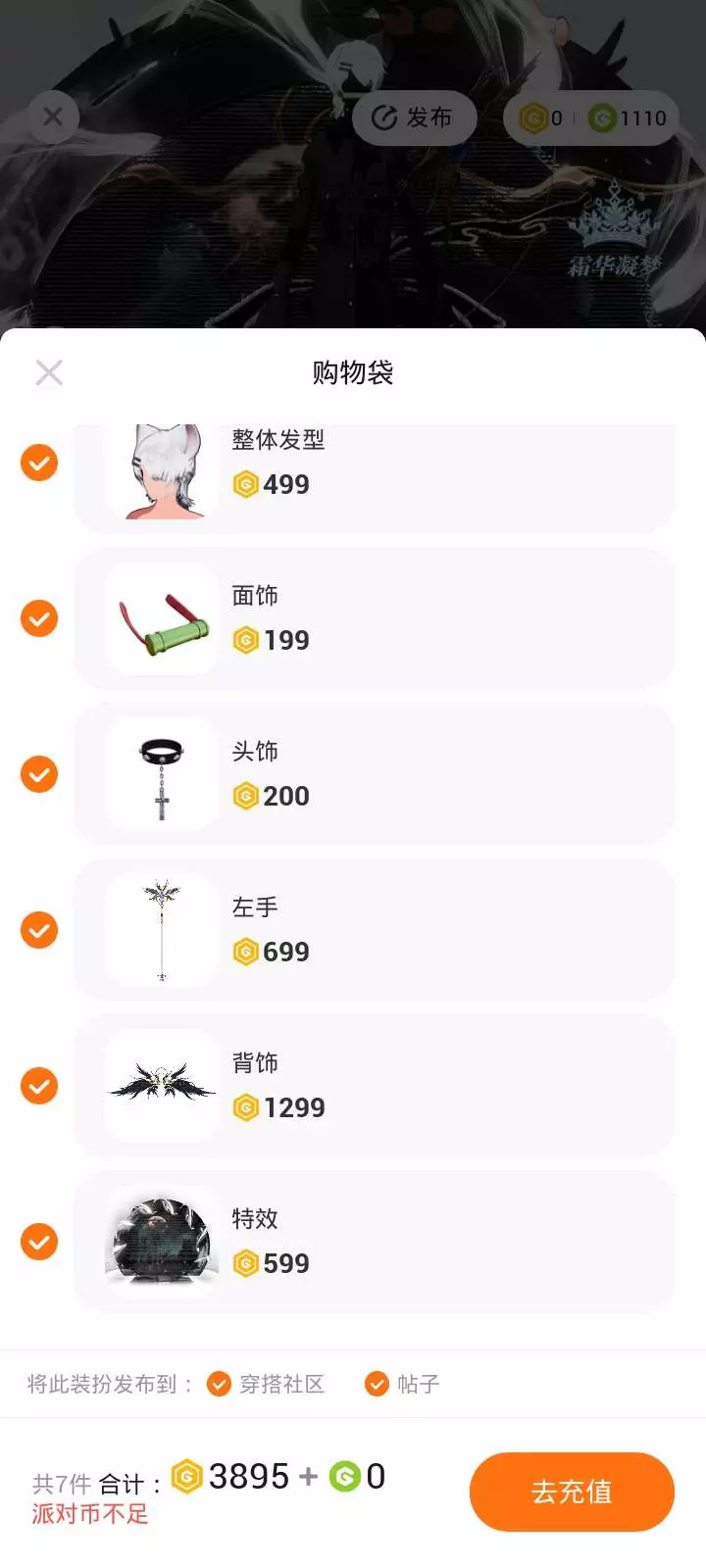The width and height of the screenshot is (706, 1568).
Task: Open the 背饰 item card
Action: click(x=375, y=1086)
